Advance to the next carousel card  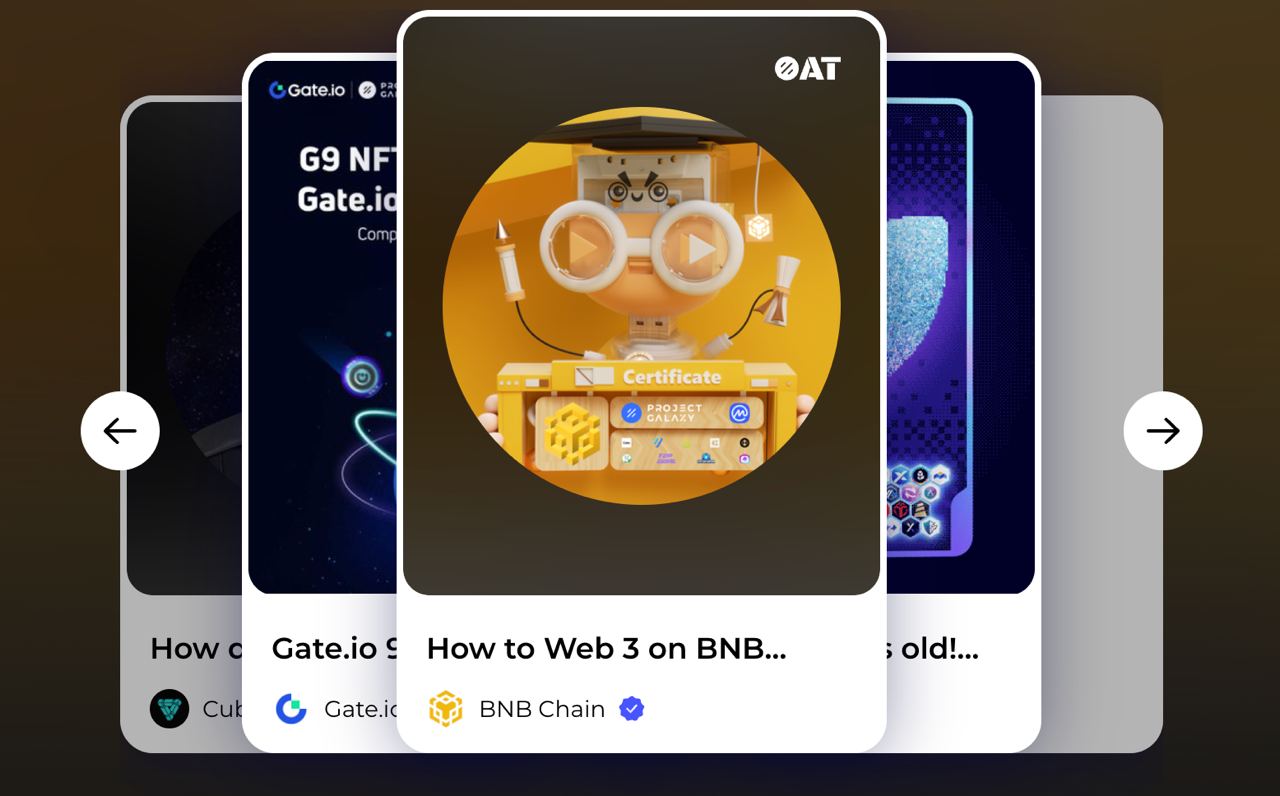pos(1162,431)
